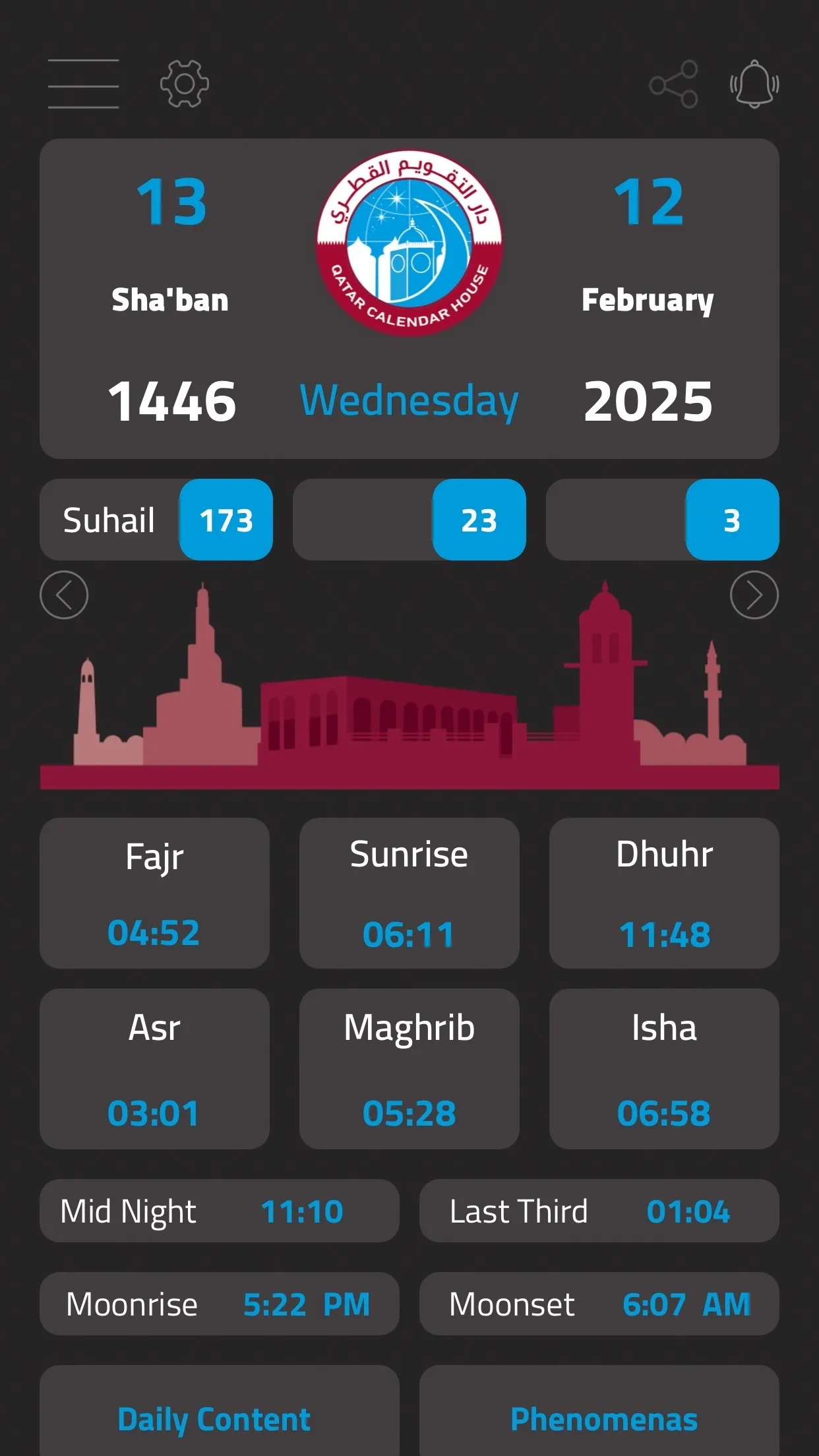819x1456 pixels.
Task: Open the notifications bell
Action: [x=754, y=84]
